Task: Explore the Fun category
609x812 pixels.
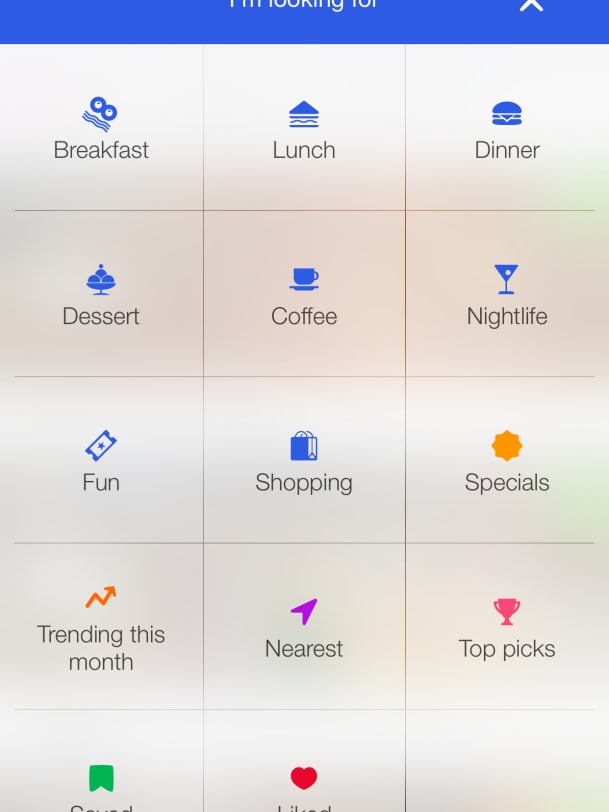Action: pos(101,460)
